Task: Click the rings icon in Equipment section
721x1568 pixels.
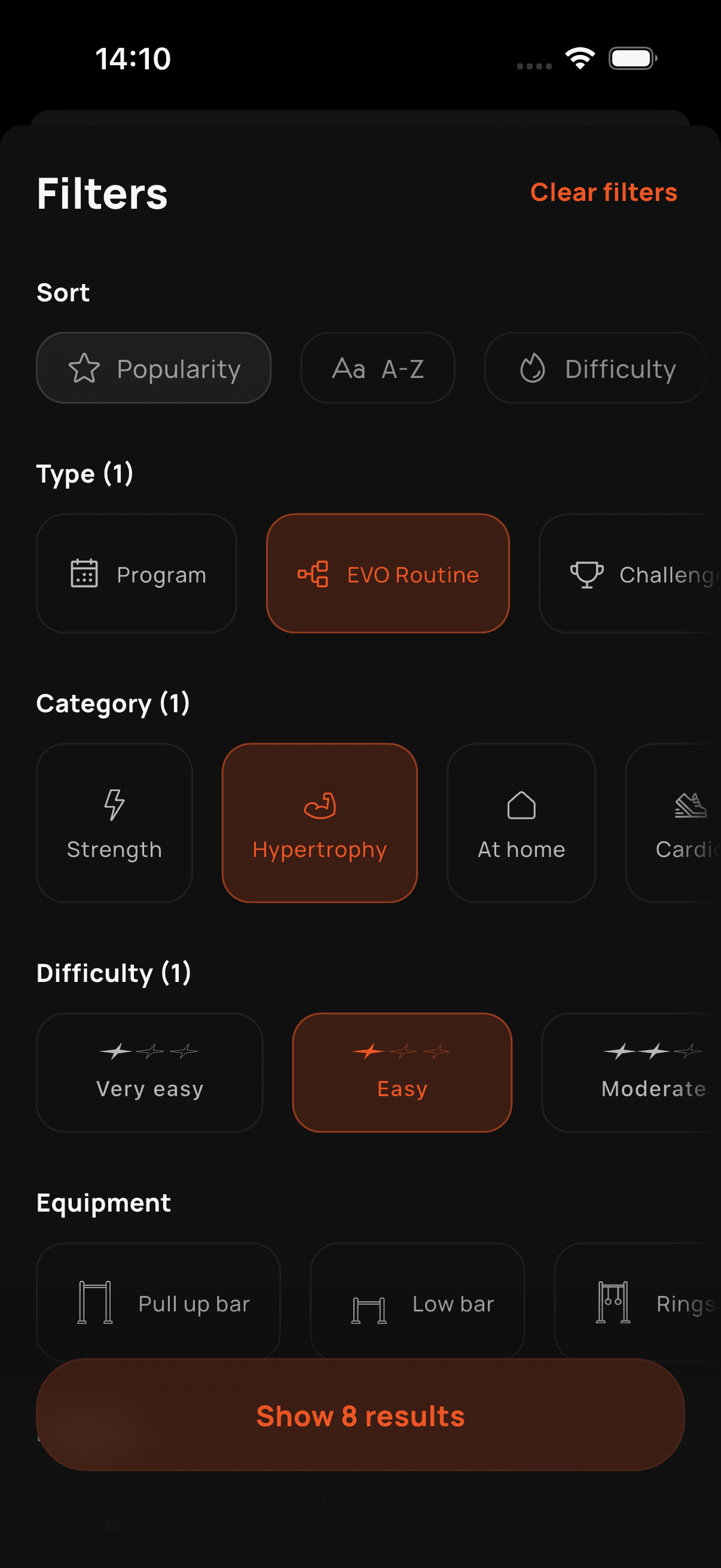Action: (615, 1304)
